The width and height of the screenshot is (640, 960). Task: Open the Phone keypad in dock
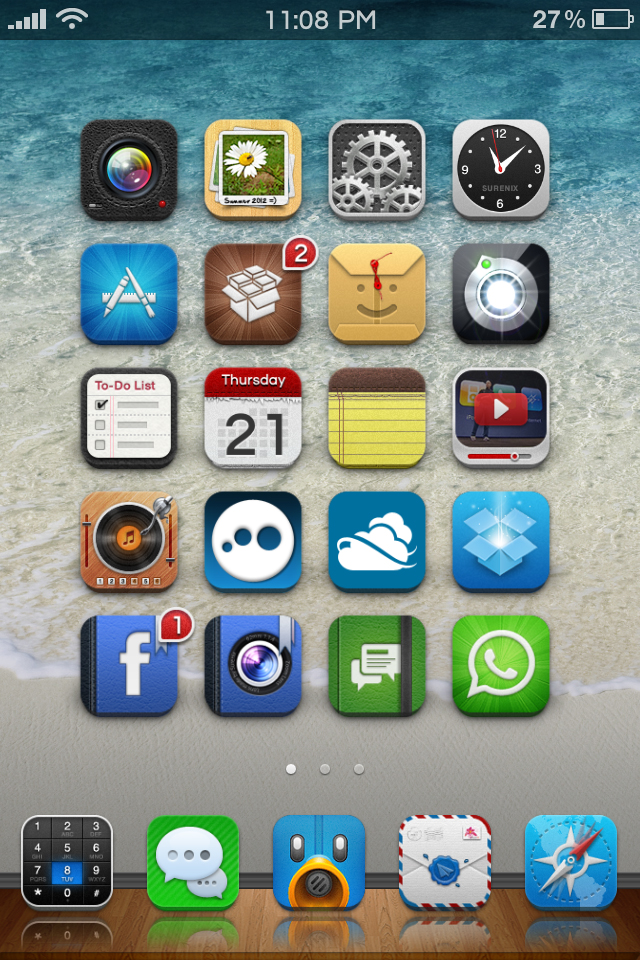[x=67, y=861]
